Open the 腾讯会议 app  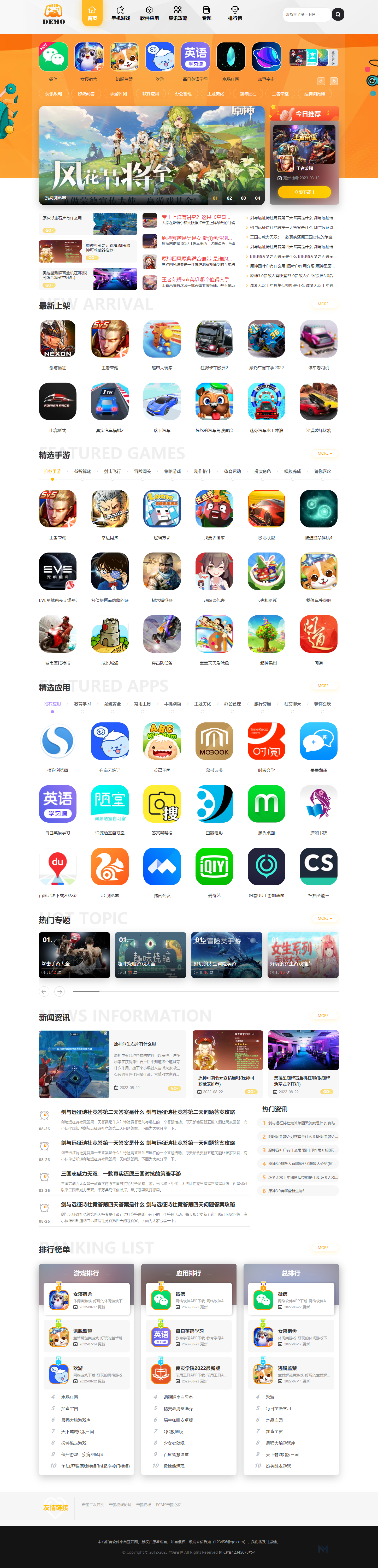(162, 871)
